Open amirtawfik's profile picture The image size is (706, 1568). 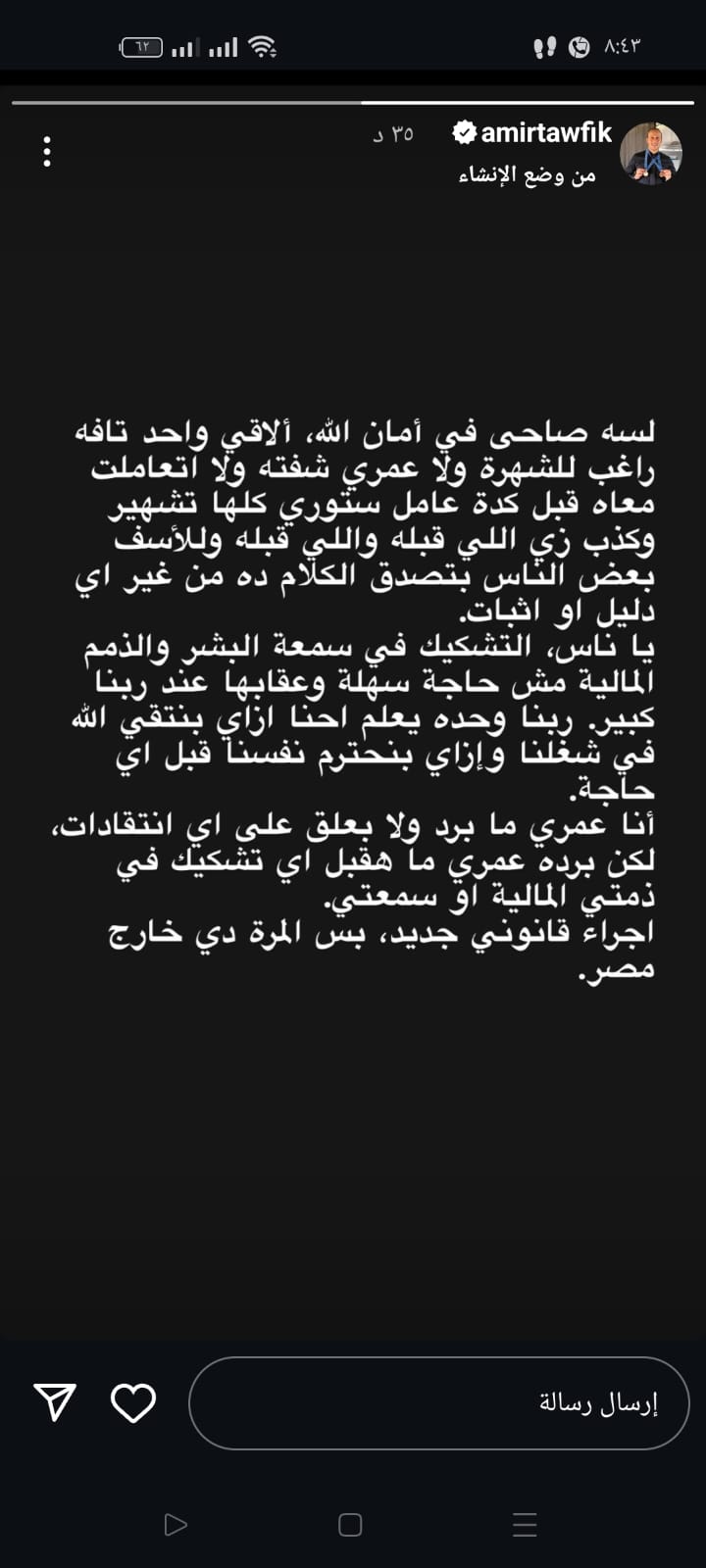tap(652, 153)
